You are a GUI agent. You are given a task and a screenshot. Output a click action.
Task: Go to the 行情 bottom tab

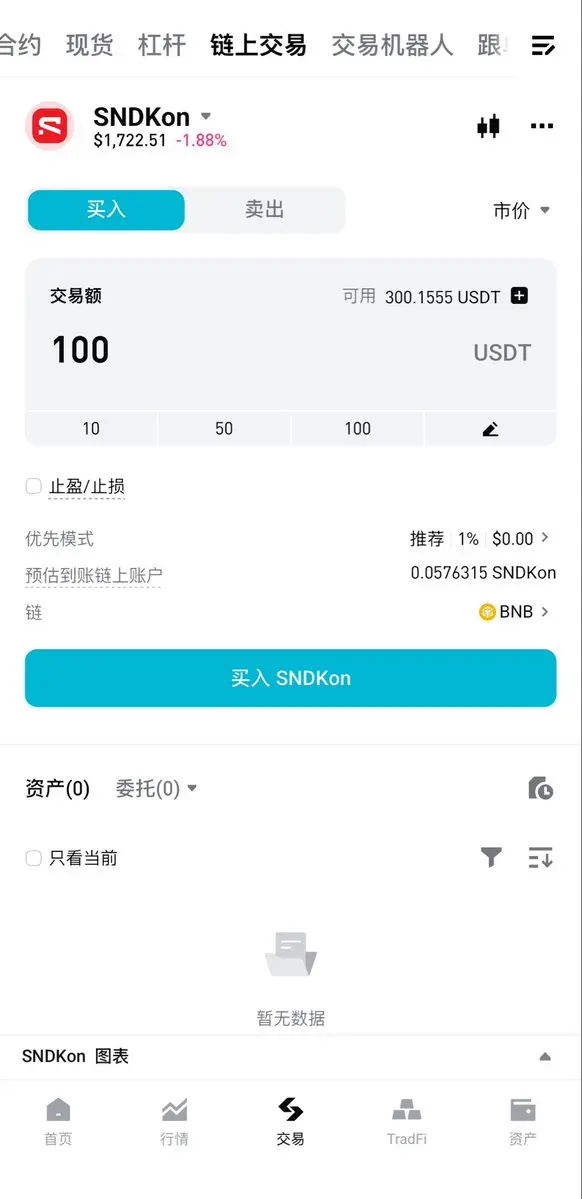[174, 1123]
